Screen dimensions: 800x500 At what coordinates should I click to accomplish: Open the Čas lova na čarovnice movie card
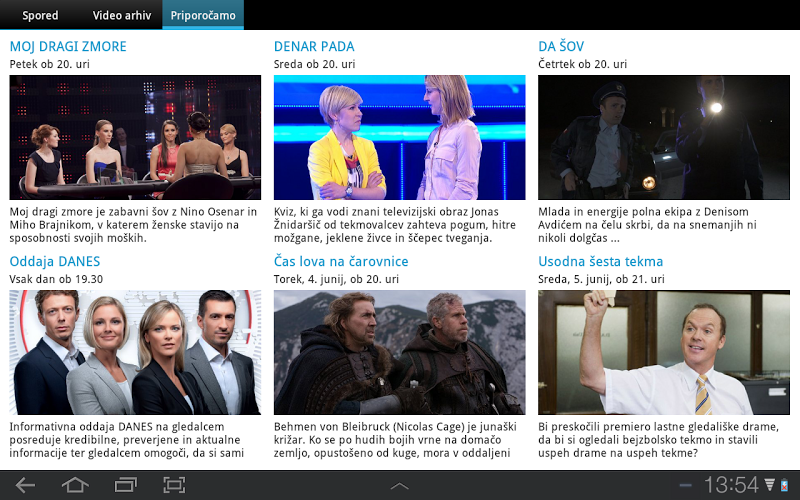coord(399,352)
